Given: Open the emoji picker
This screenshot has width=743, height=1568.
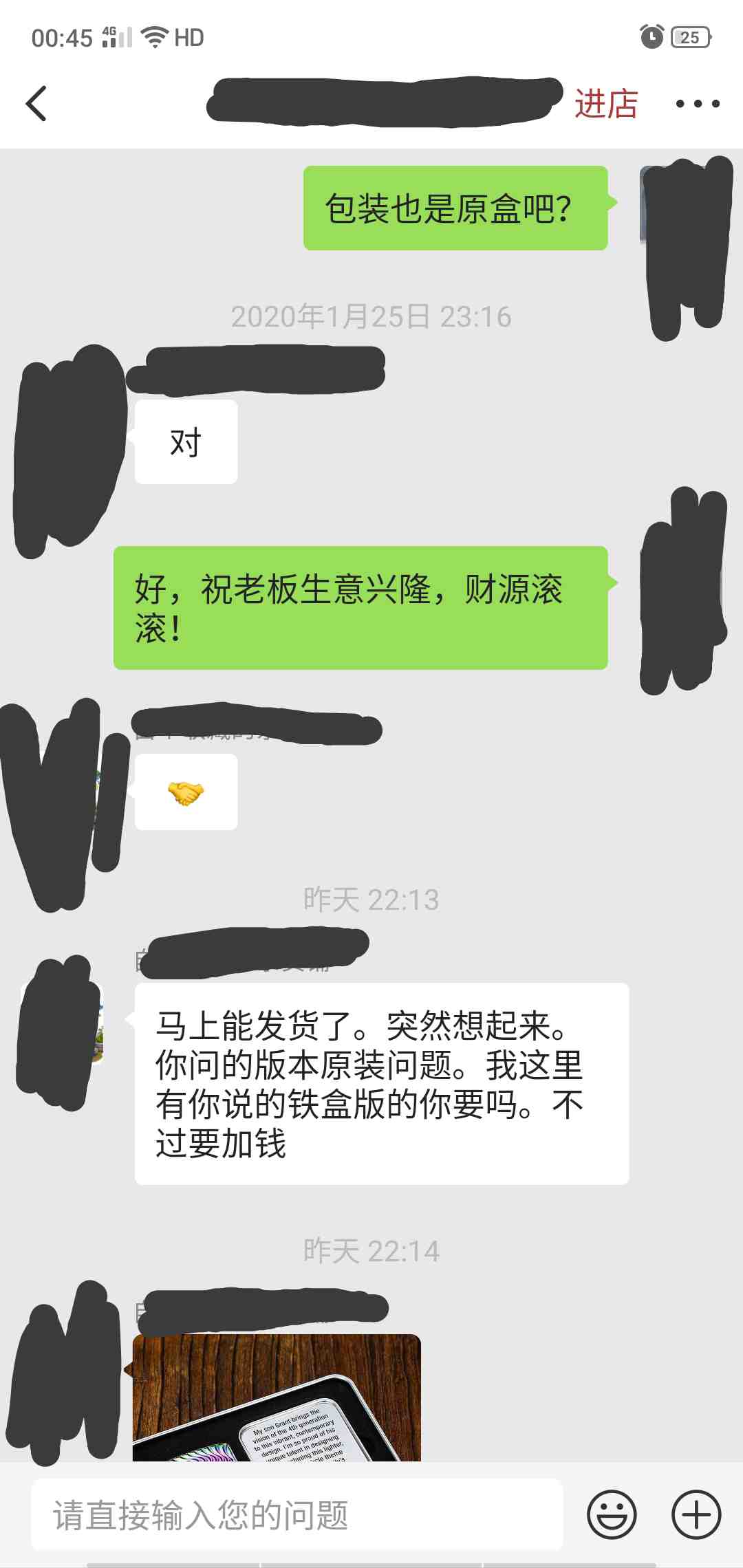Looking at the screenshot, I should (612, 1514).
